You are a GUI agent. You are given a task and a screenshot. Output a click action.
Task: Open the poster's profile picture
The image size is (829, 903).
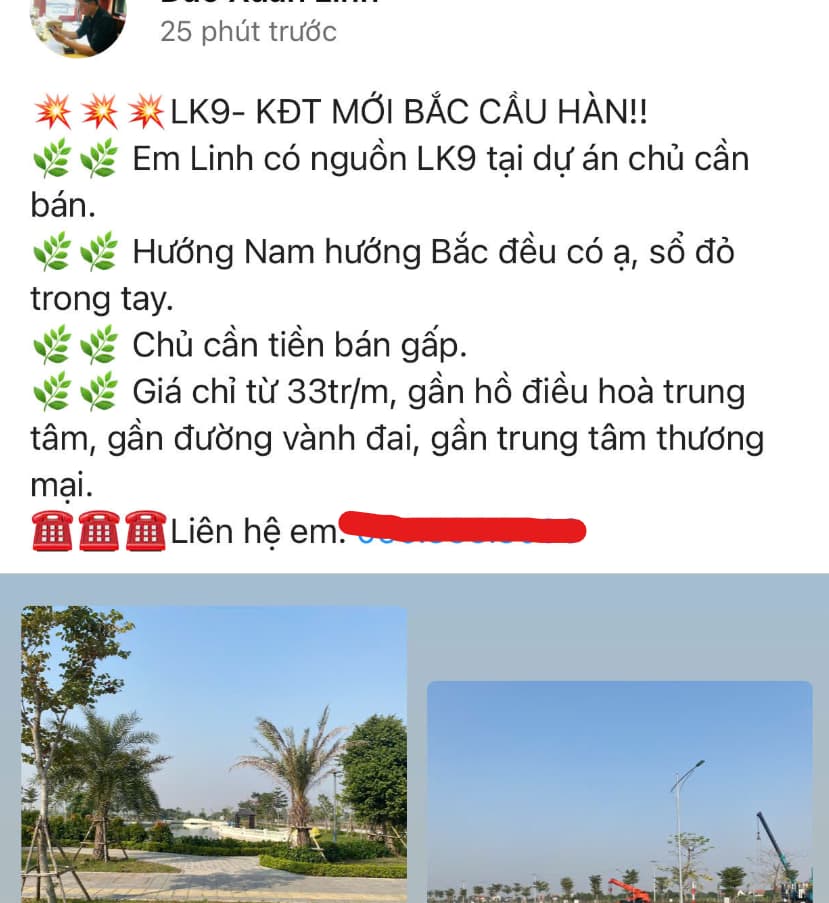coord(80,24)
